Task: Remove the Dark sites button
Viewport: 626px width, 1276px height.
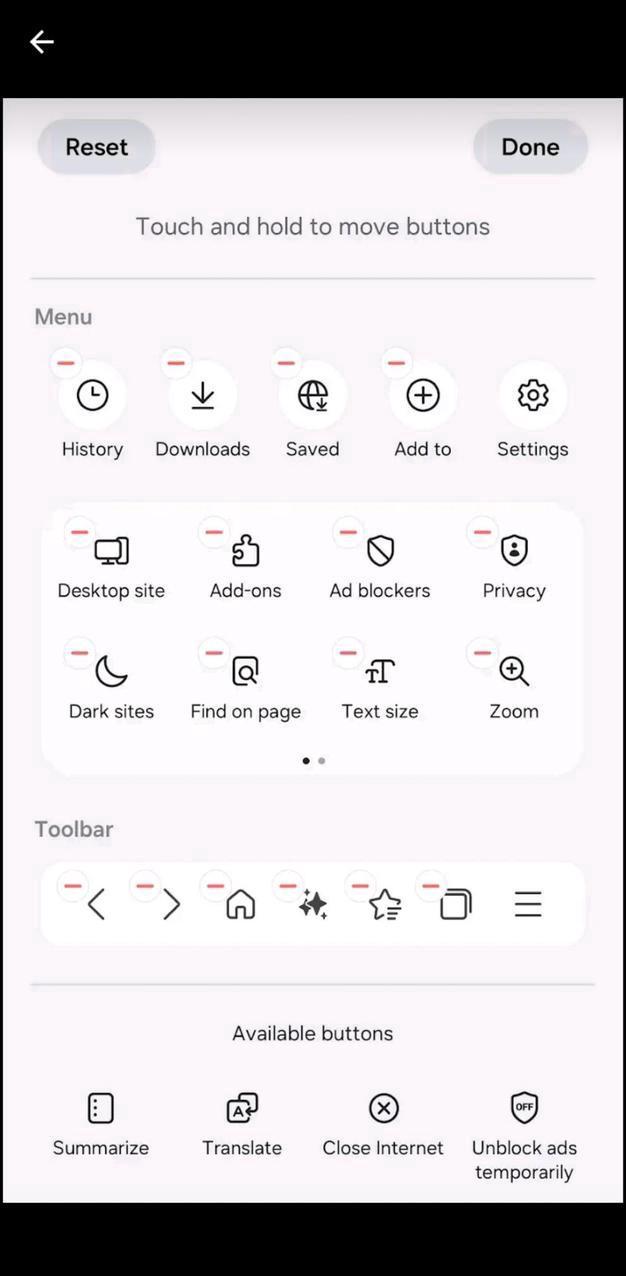Action: (x=80, y=653)
